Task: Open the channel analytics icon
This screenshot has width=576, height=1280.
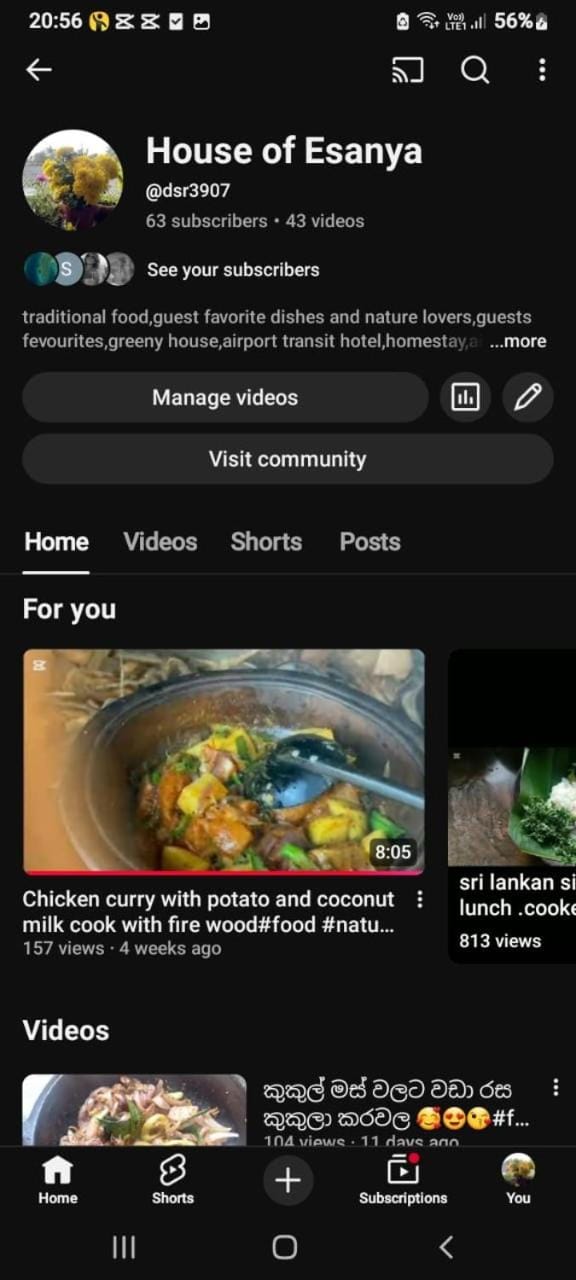Action: pos(465,398)
